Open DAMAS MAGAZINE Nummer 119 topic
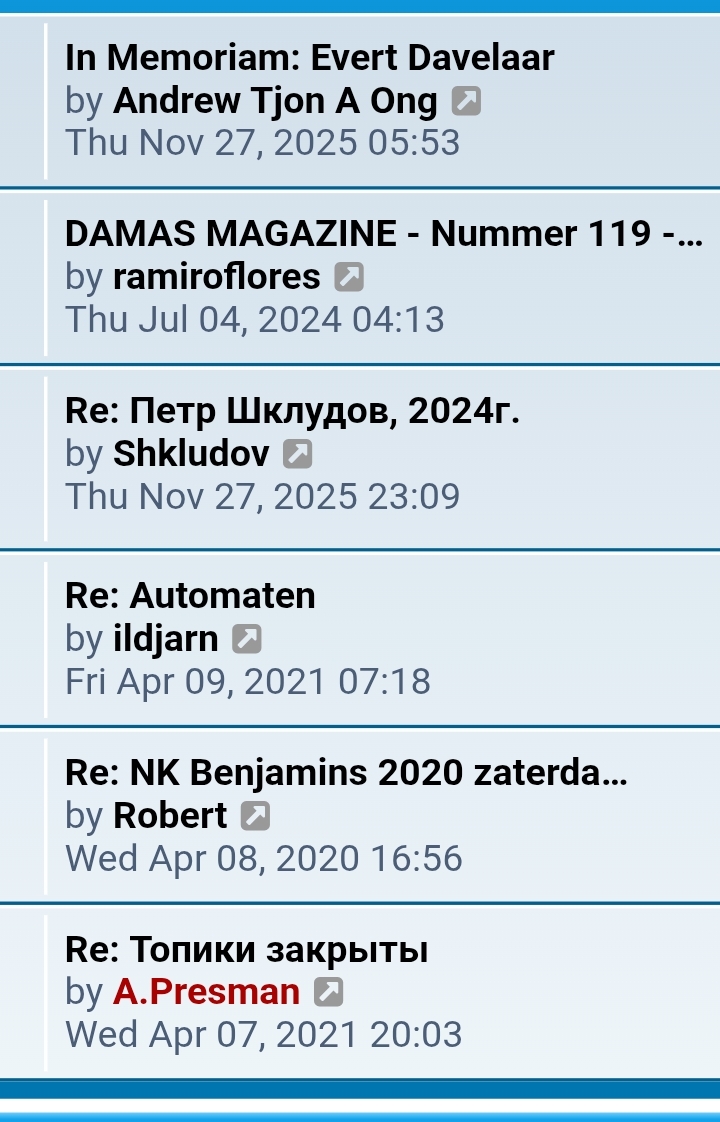This screenshot has width=720, height=1122. coord(383,233)
